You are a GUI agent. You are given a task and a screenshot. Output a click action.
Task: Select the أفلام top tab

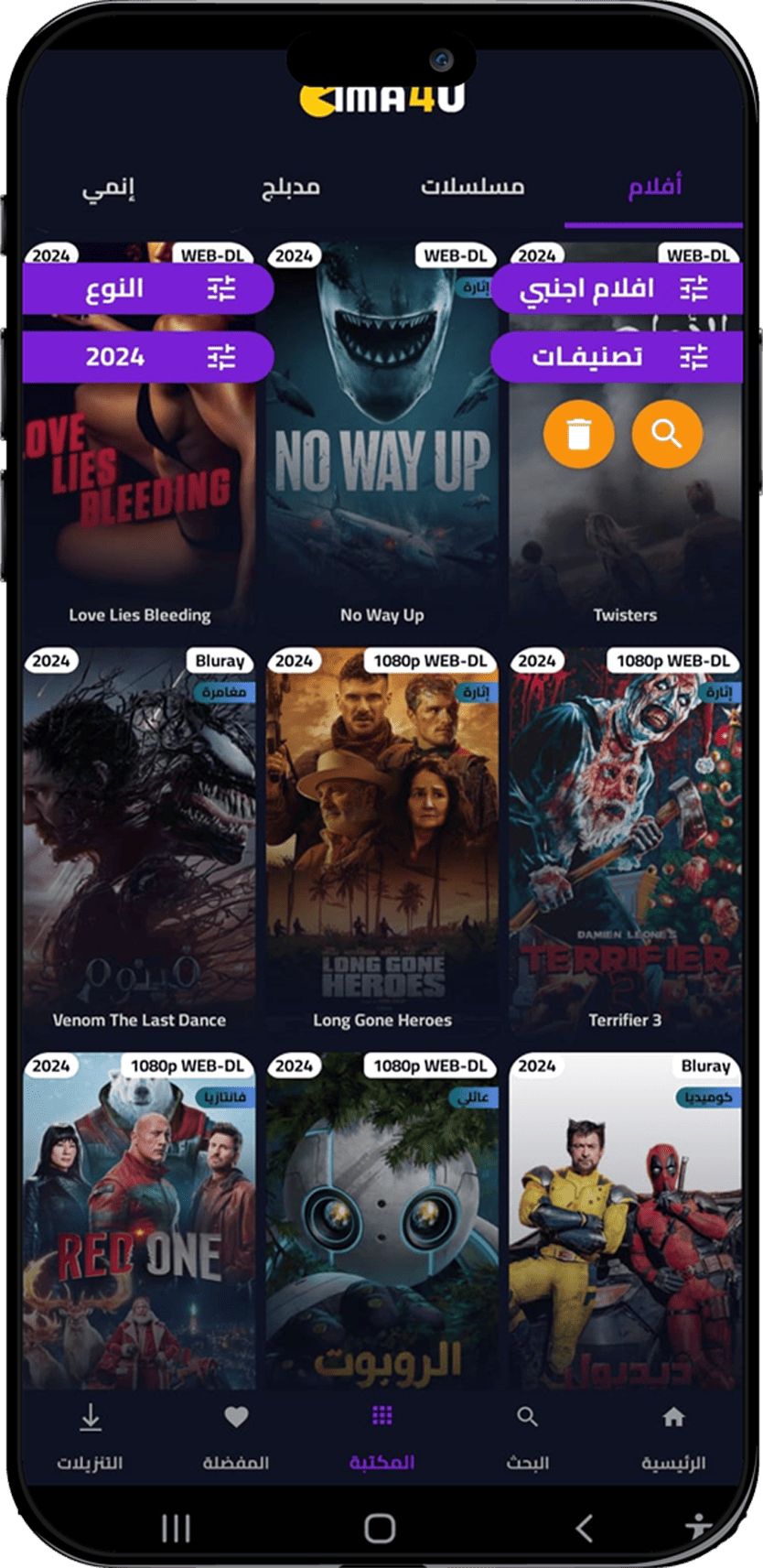[x=654, y=187]
